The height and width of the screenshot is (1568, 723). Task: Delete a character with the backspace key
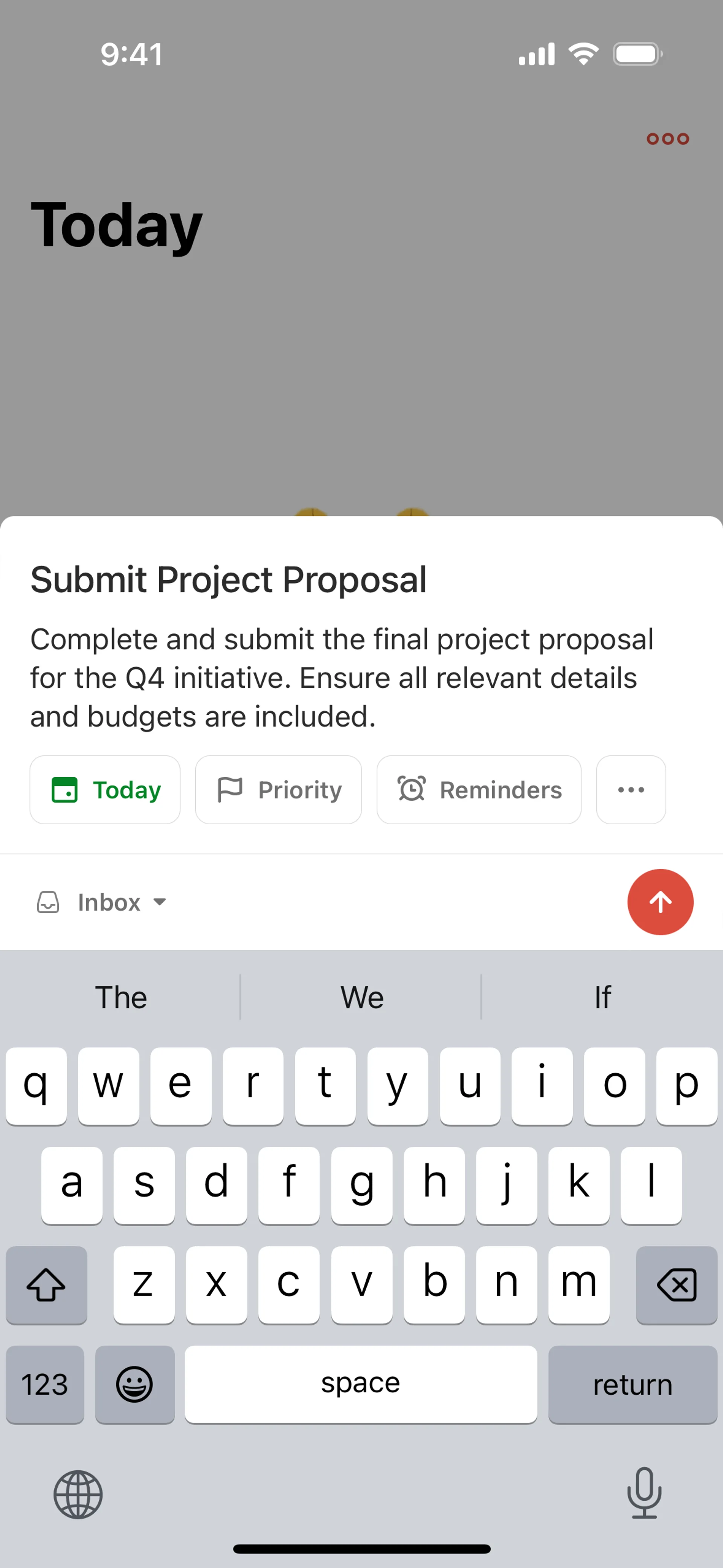[676, 1284]
